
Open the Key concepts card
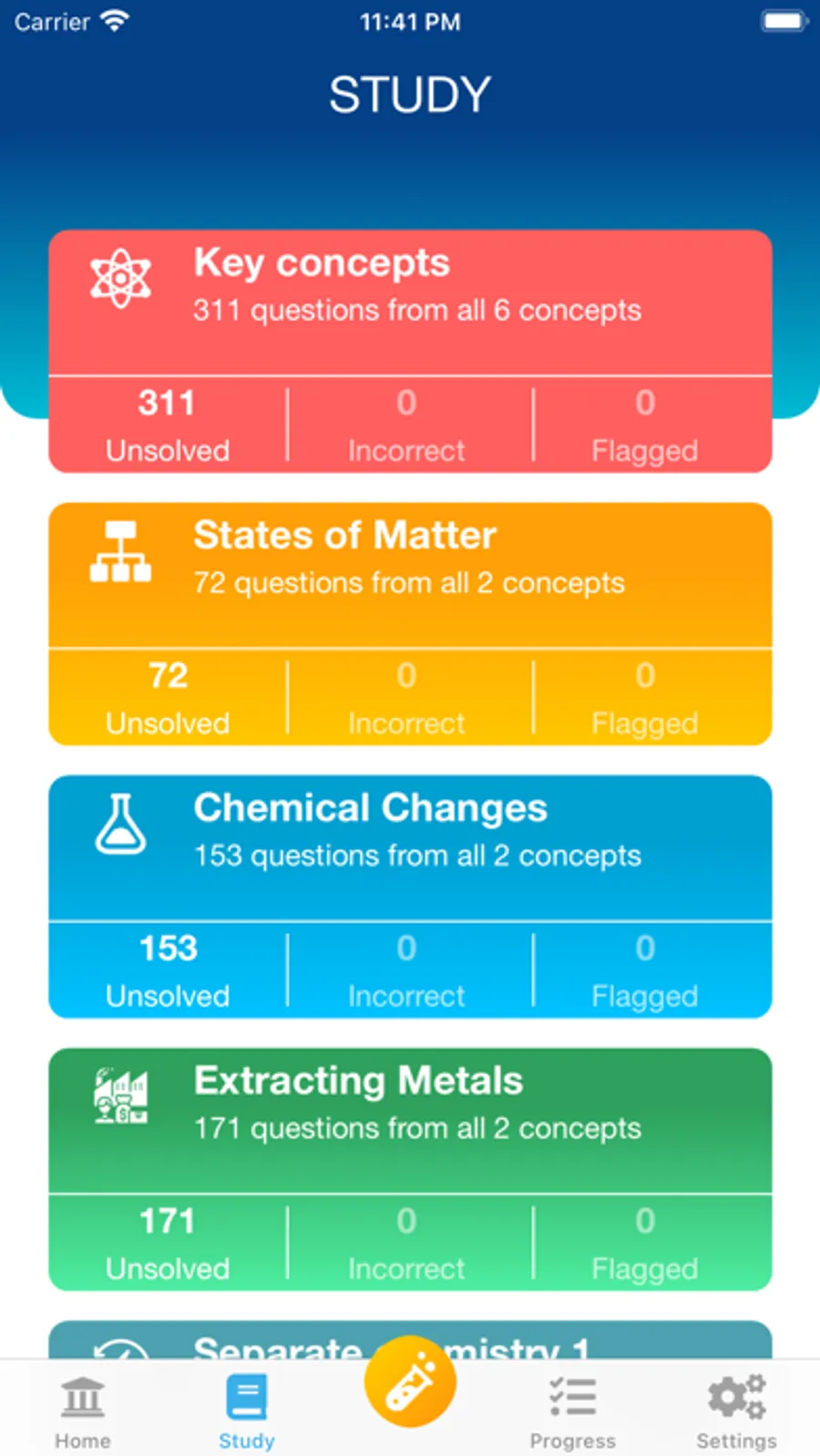(x=410, y=302)
